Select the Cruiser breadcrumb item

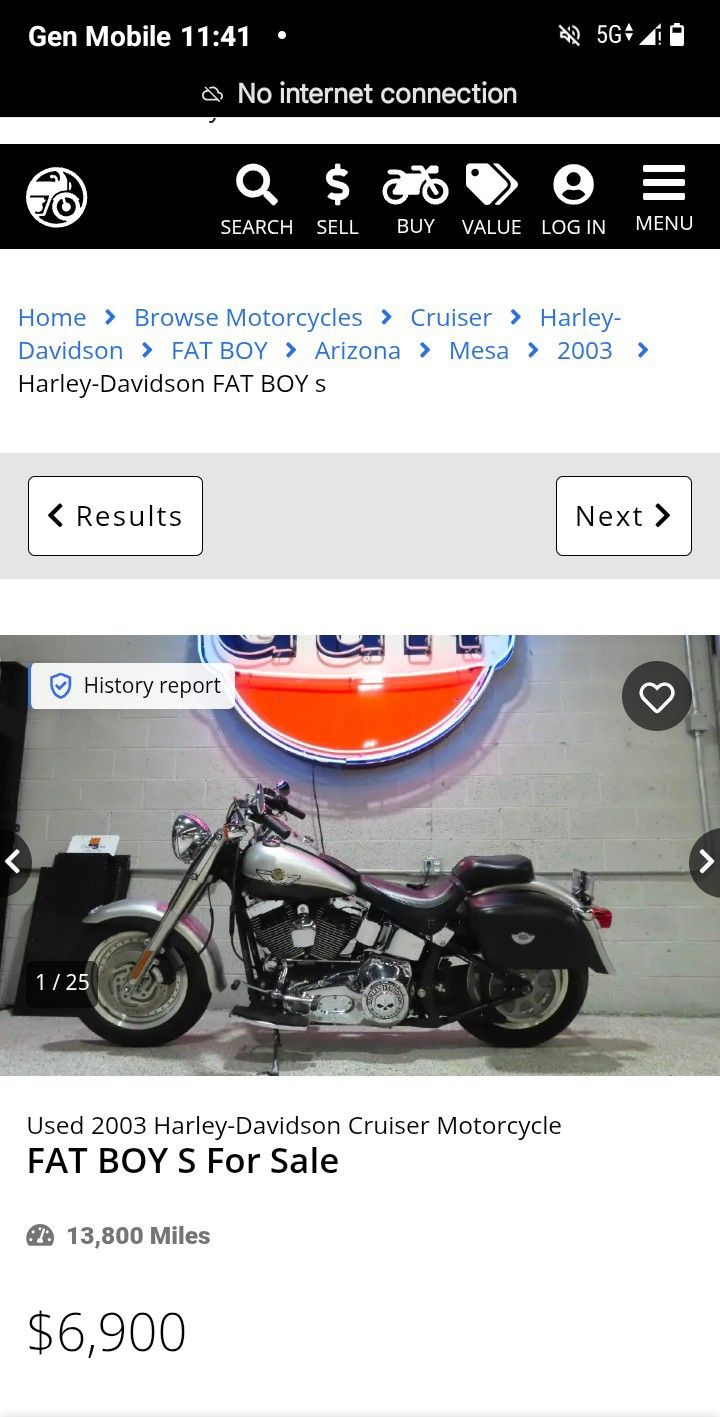[x=450, y=317]
